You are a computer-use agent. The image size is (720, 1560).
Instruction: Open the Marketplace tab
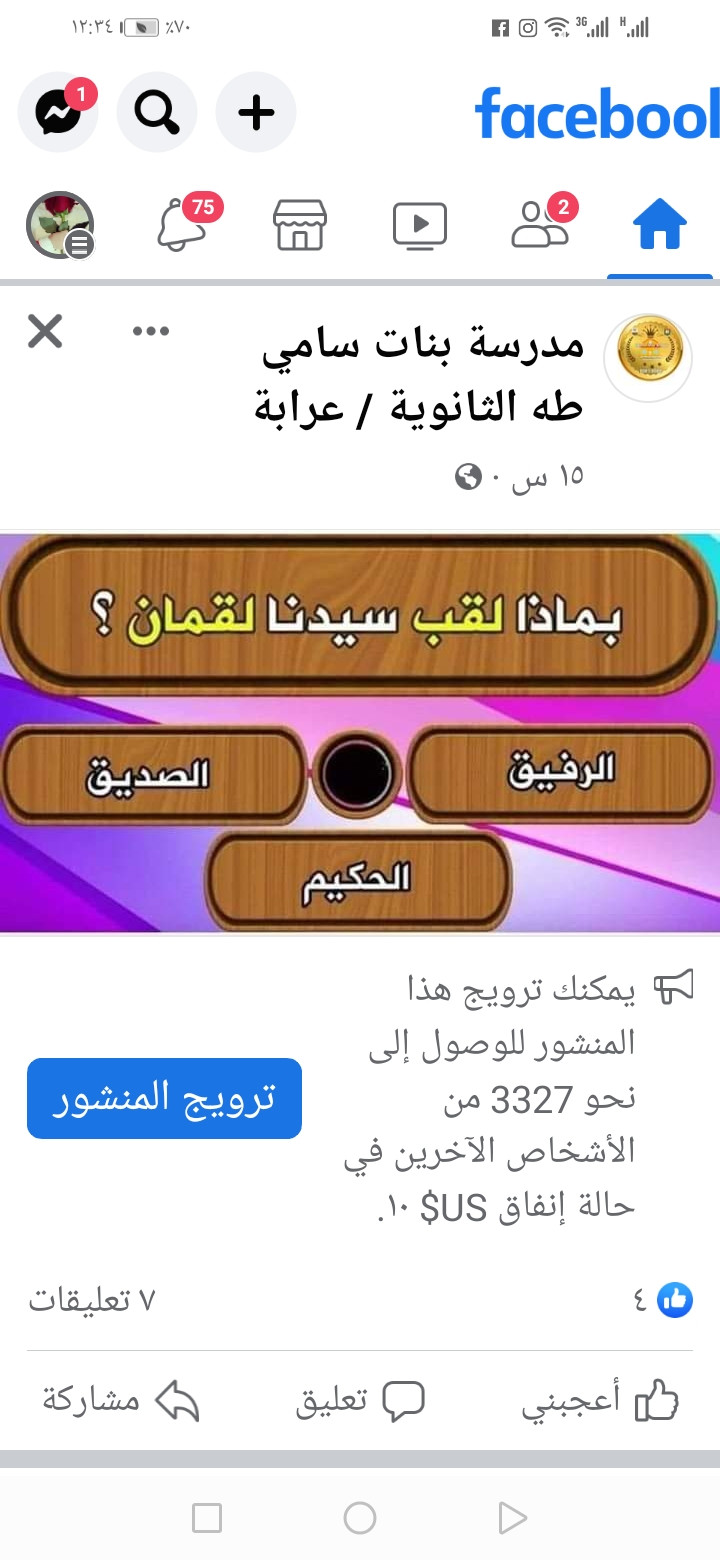[x=300, y=225]
